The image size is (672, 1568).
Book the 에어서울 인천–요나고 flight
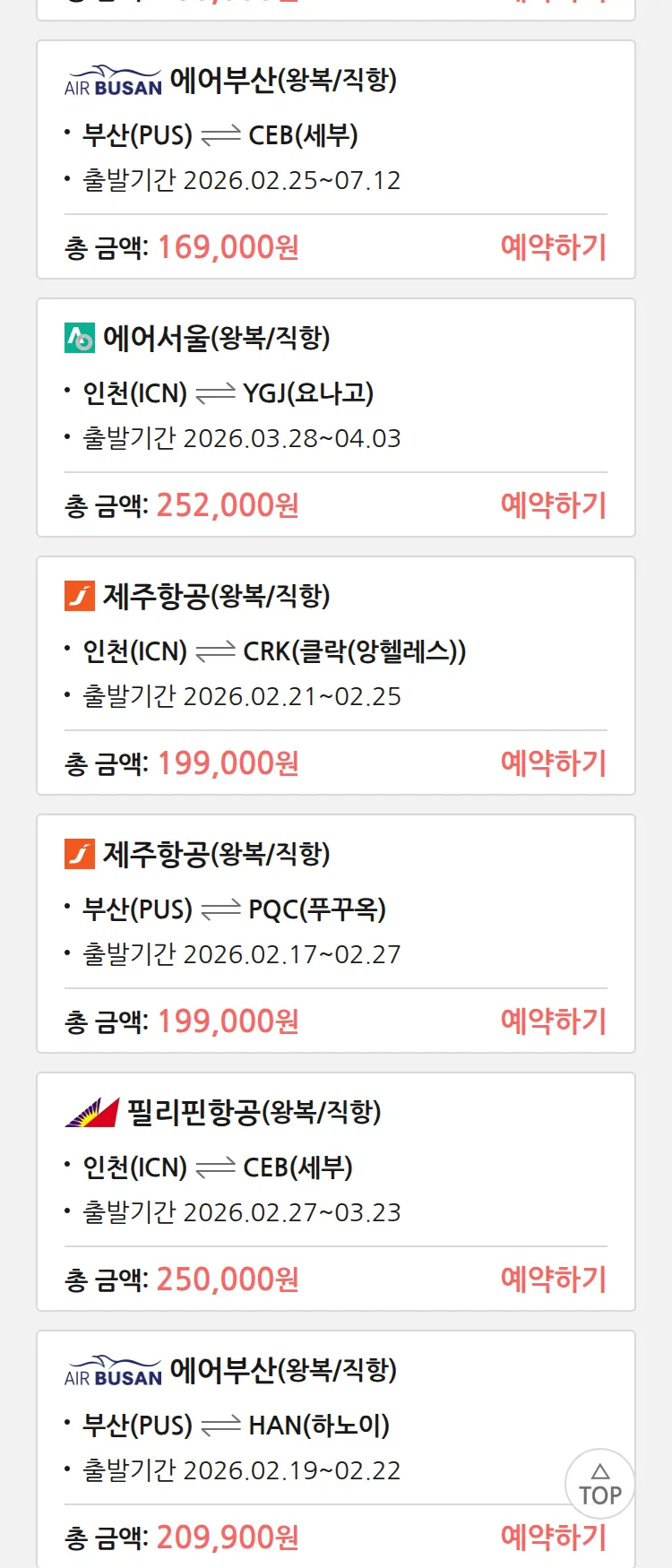[553, 505]
